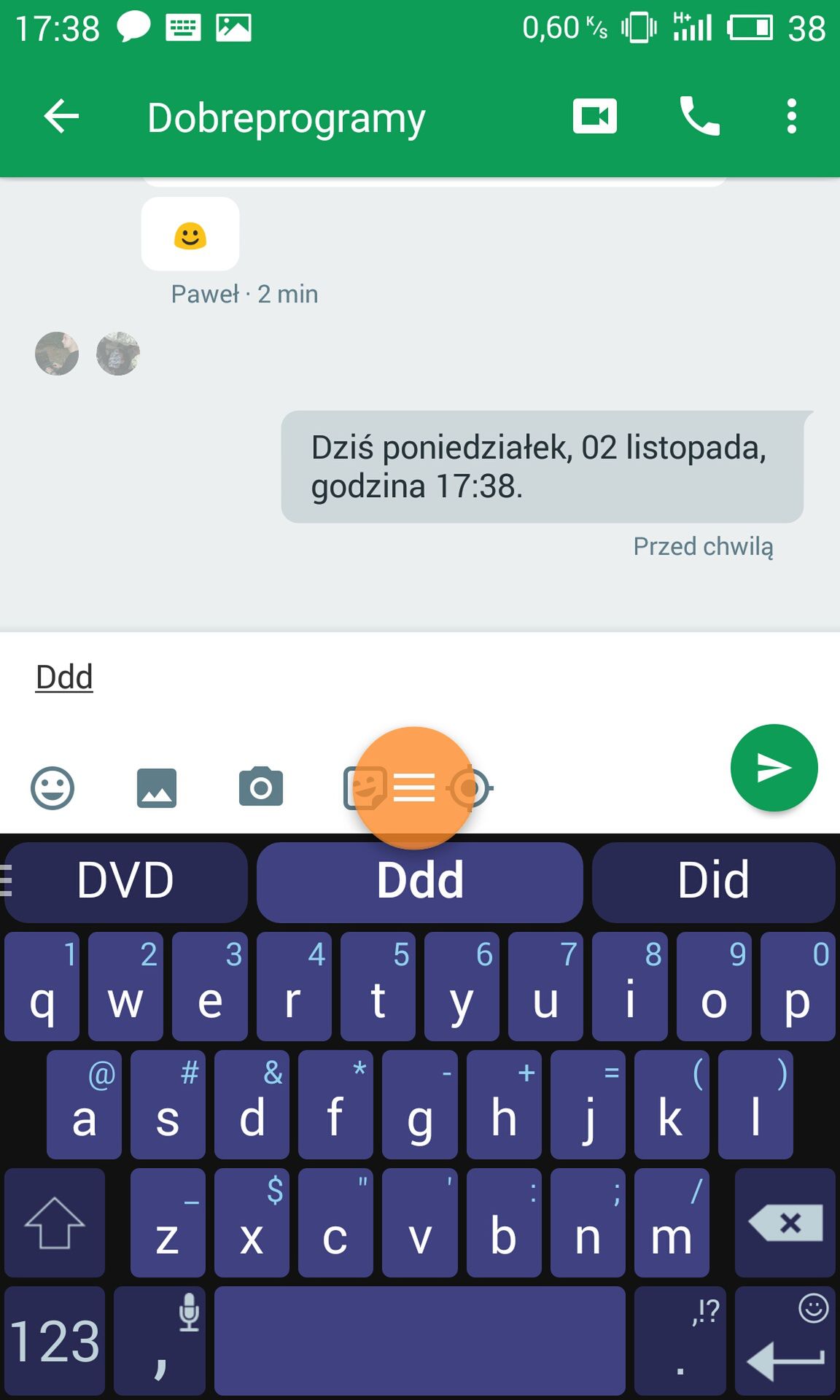
Task: Choose the DVD keyboard suggestion
Action: click(125, 881)
